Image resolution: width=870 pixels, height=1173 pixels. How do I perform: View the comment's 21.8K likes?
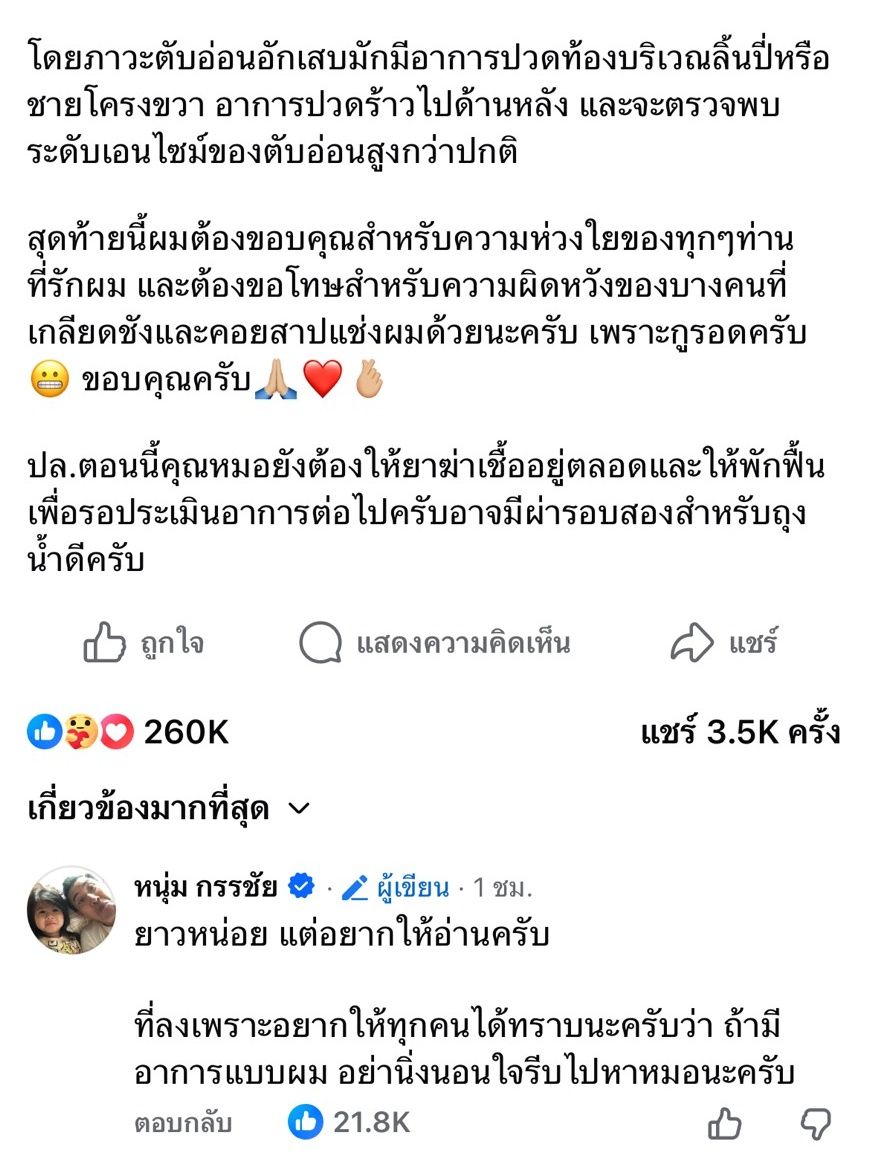coord(350,1123)
